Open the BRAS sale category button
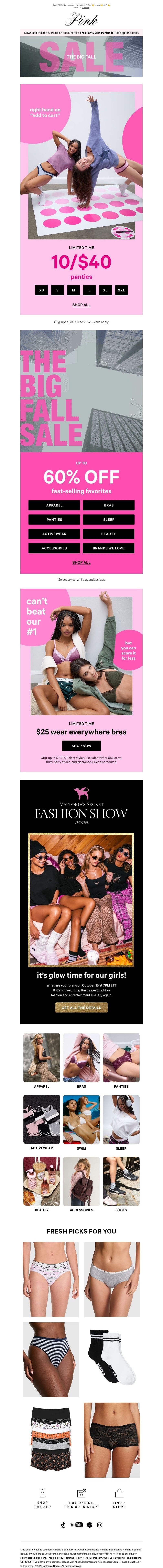The image size is (163, 1568). point(109,505)
